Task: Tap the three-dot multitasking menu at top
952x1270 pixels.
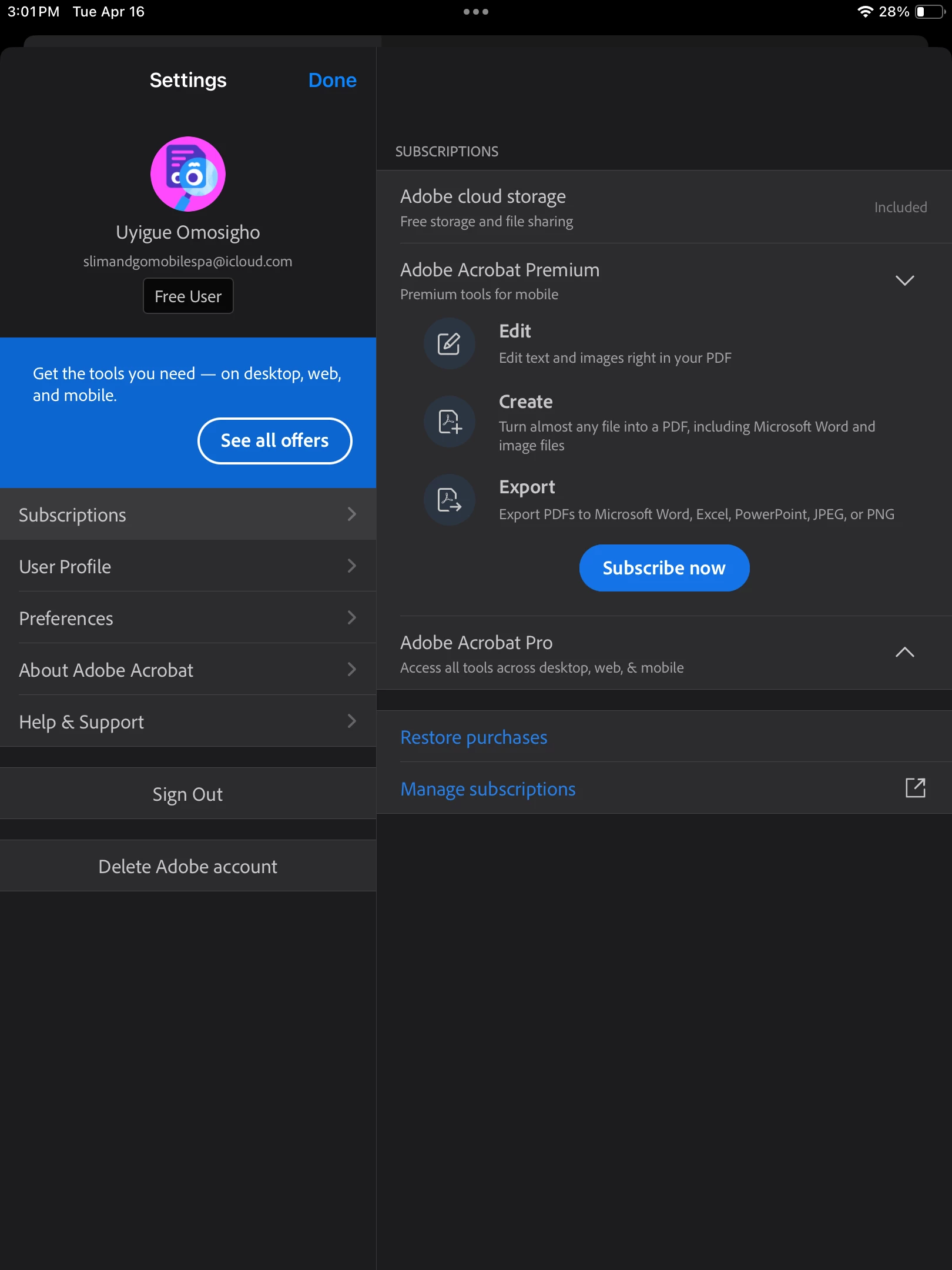Action: click(x=475, y=12)
